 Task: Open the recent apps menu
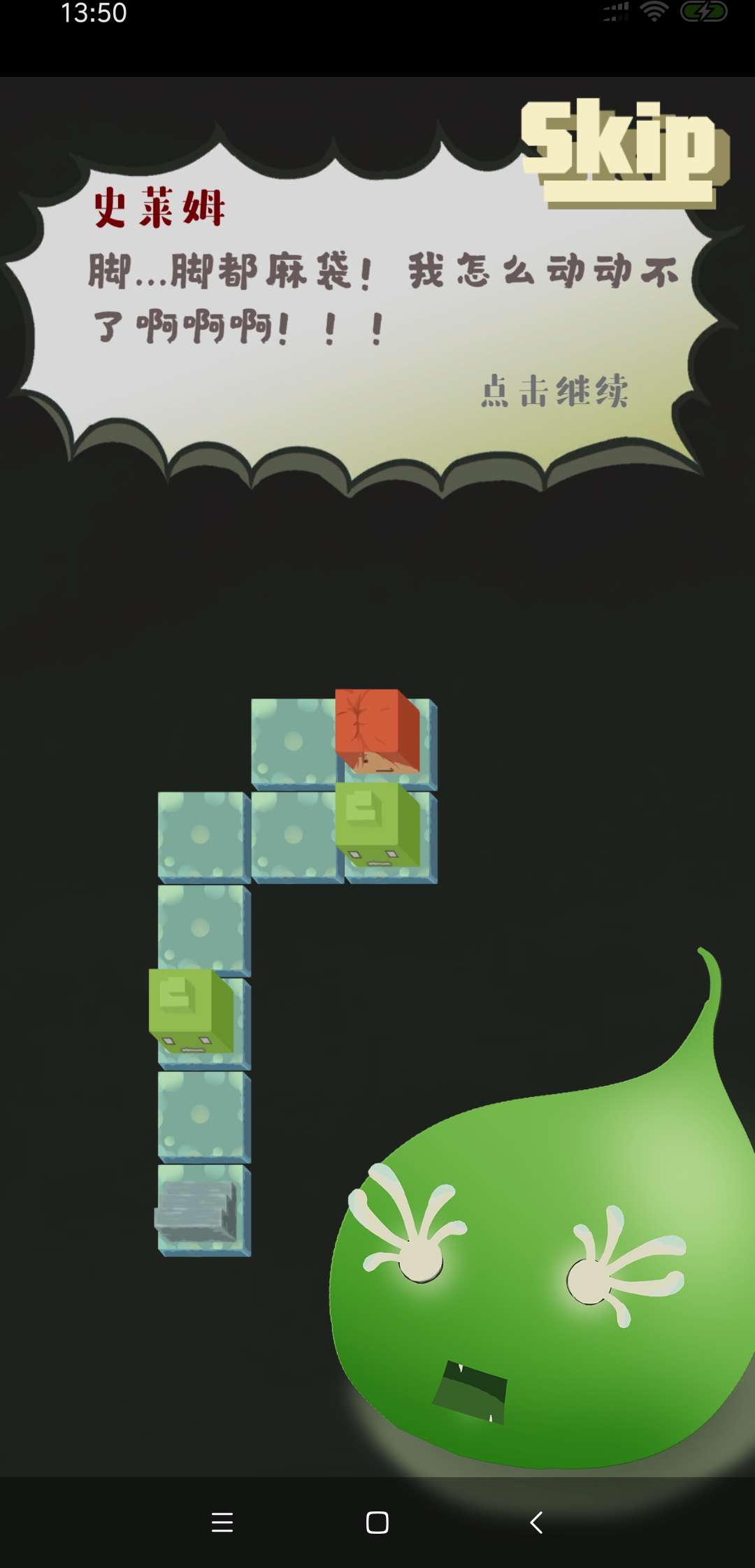tap(222, 1522)
